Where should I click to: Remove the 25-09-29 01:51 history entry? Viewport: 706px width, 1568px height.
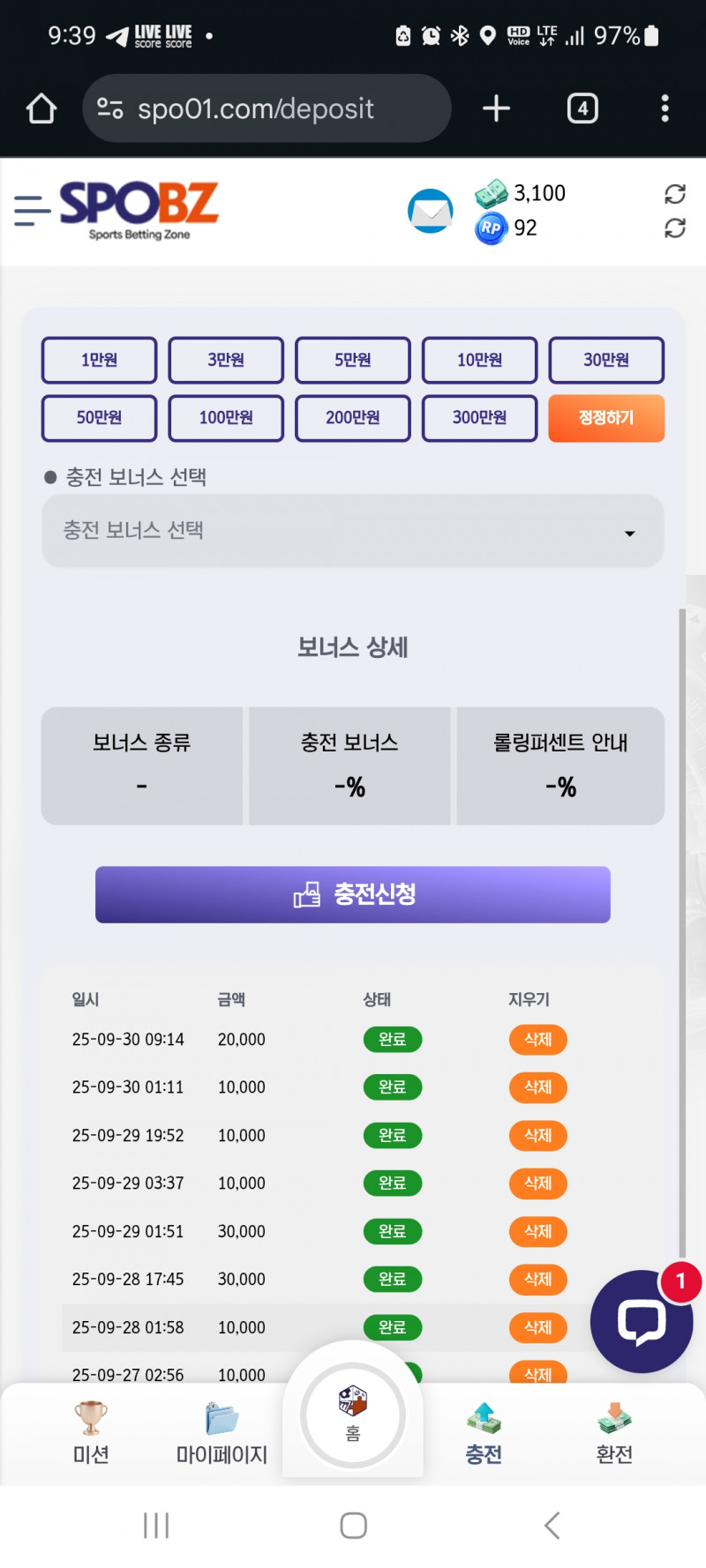click(x=537, y=1231)
